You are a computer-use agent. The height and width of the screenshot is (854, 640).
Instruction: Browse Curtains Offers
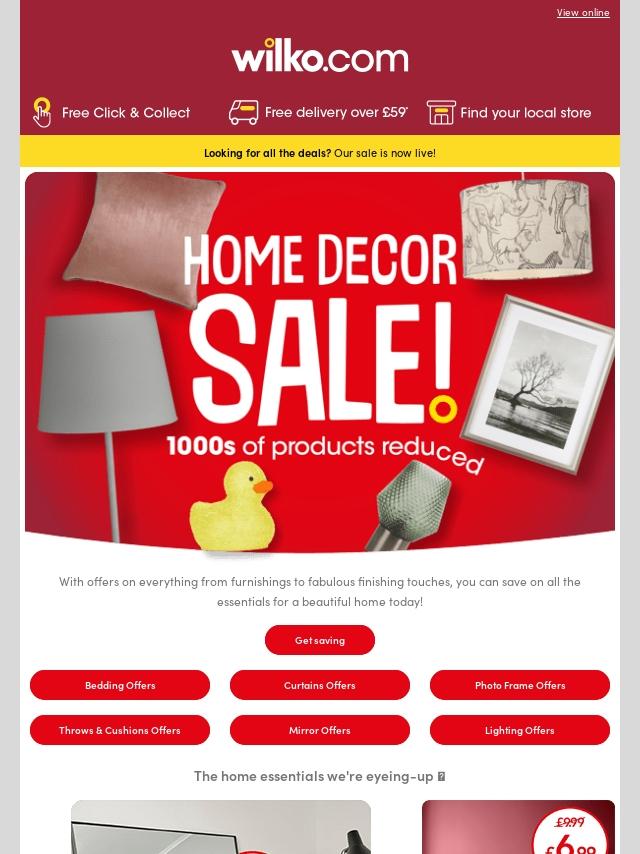click(320, 685)
